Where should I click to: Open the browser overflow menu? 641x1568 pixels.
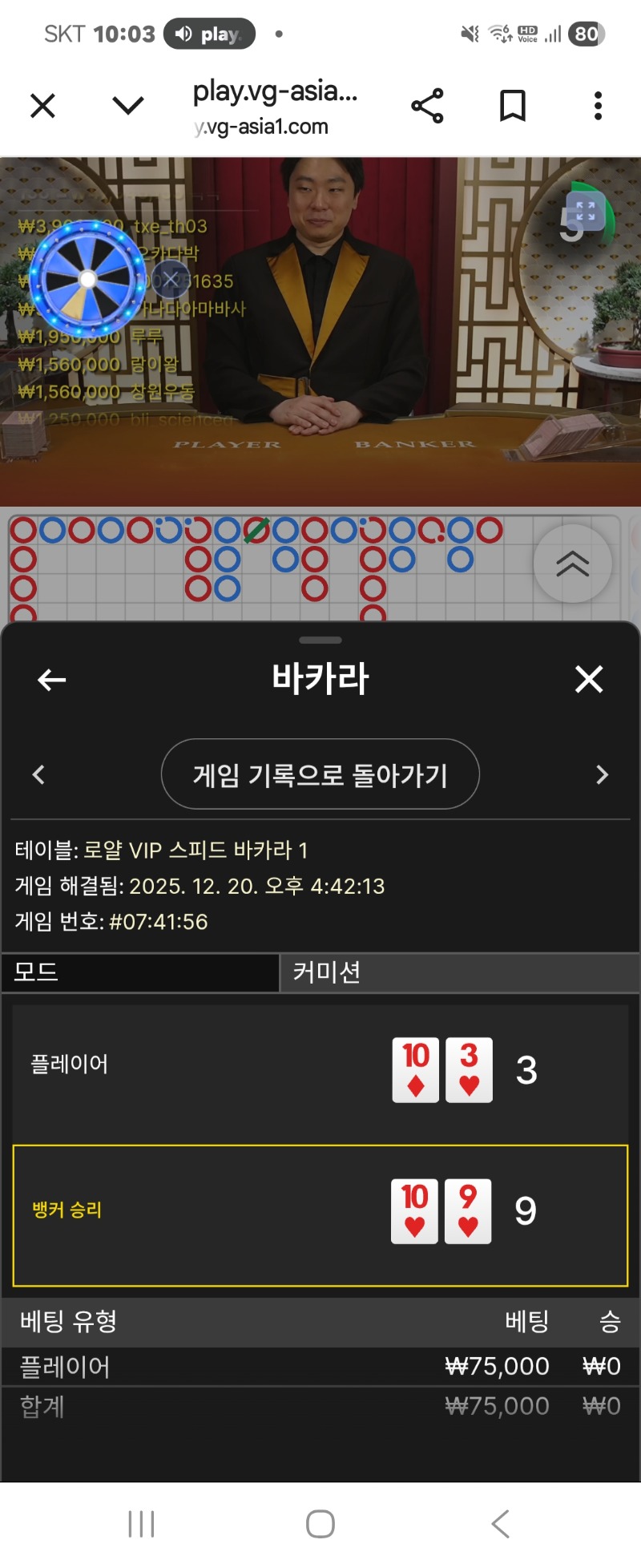598,106
